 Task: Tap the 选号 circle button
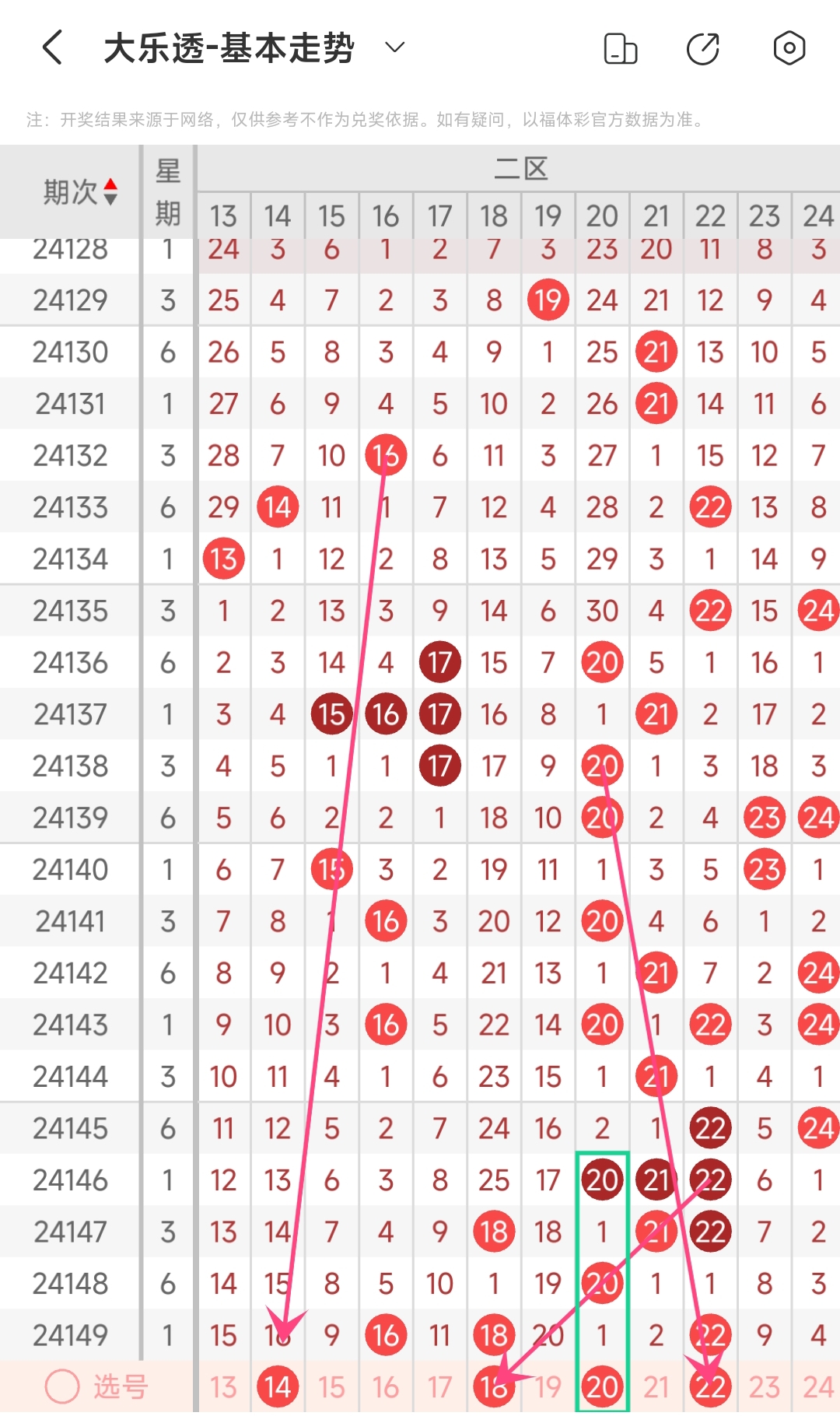[62, 1386]
